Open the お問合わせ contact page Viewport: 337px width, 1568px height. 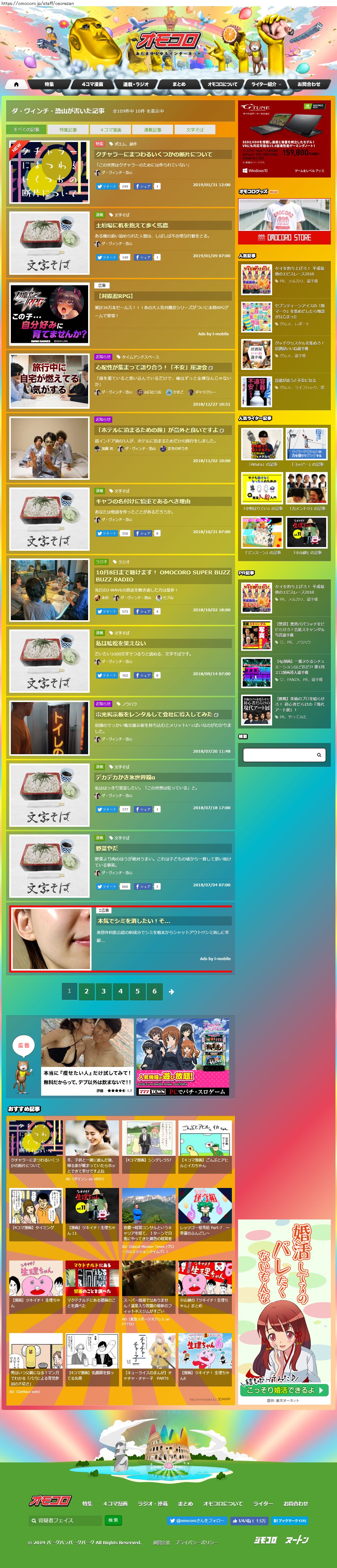(x=308, y=84)
